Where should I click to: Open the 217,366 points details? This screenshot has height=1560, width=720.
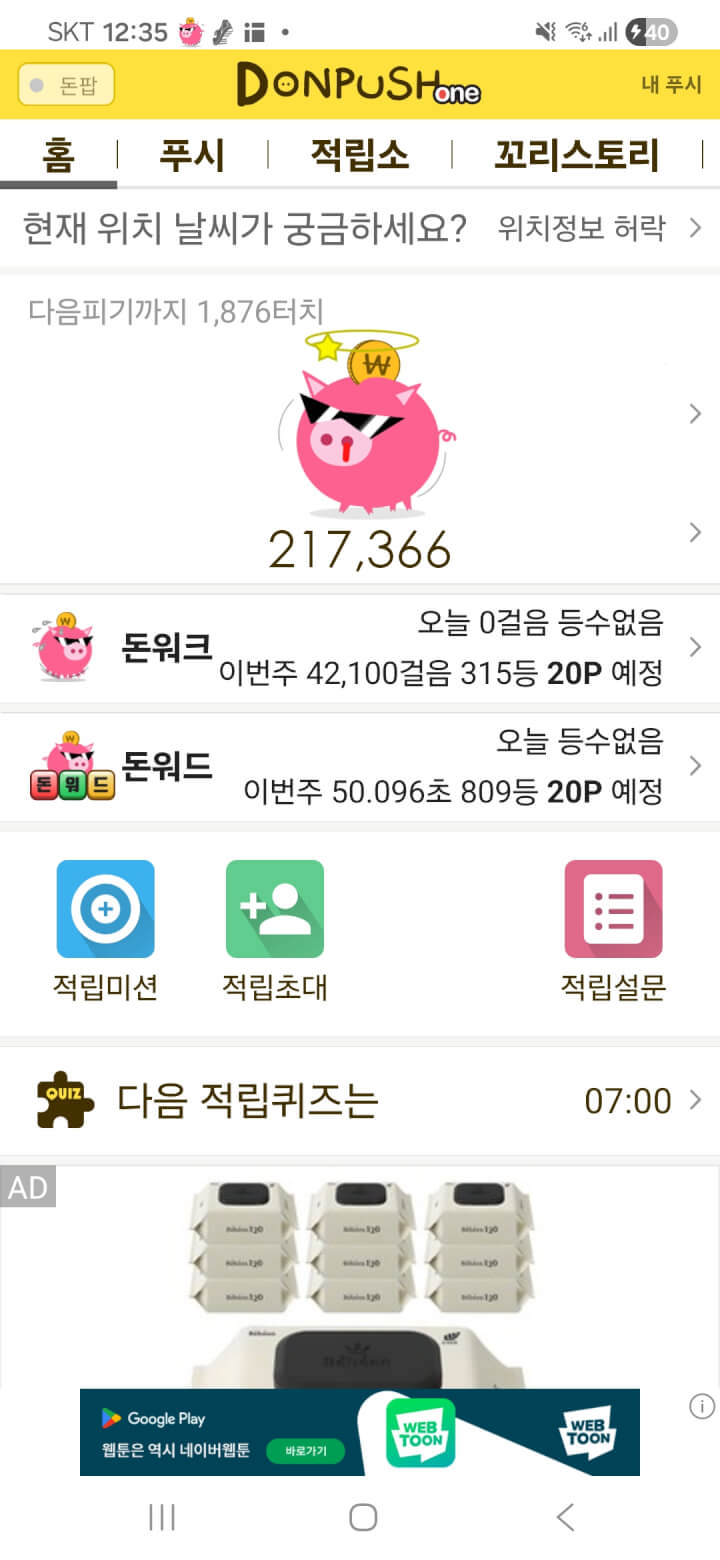pyautogui.click(x=360, y=549)
